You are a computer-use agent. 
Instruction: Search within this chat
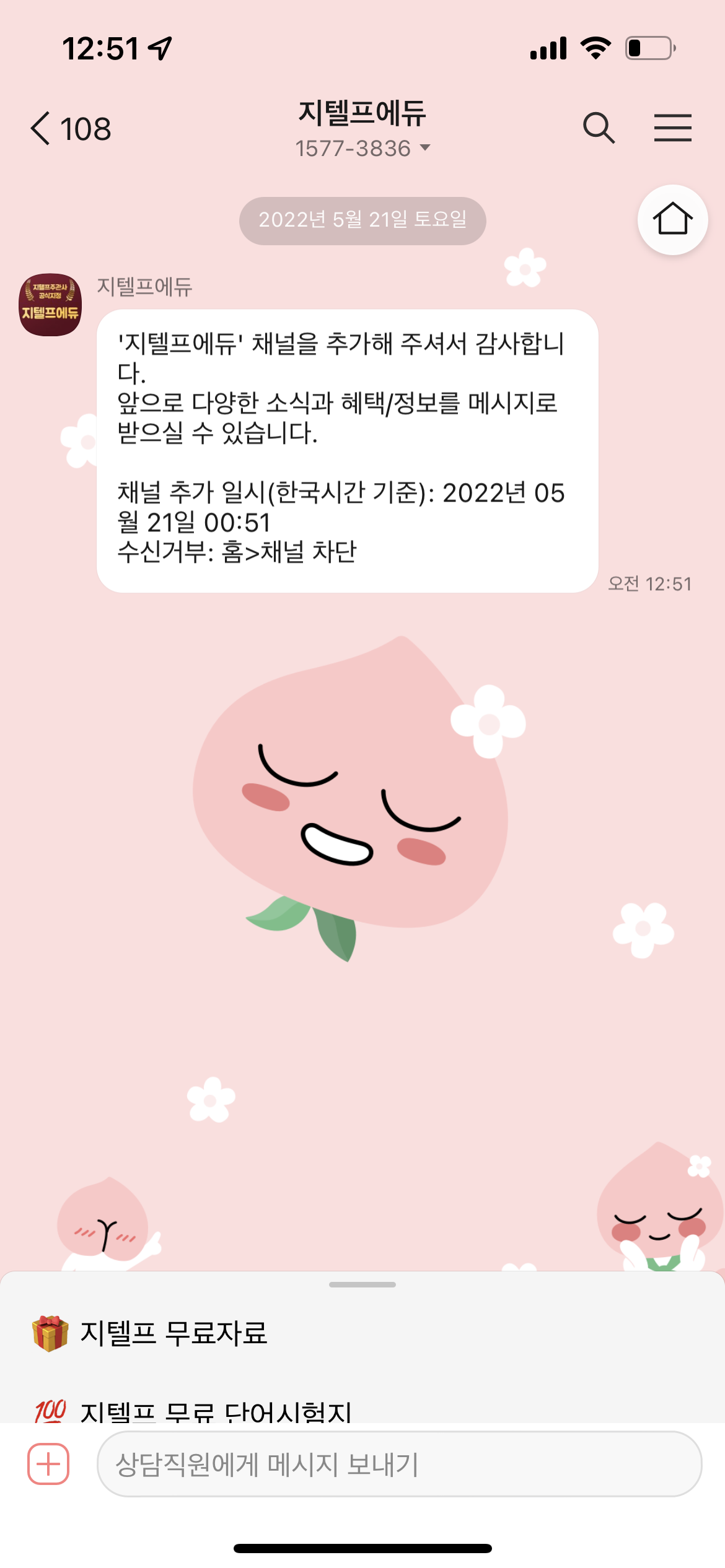[x=599, y=128]
